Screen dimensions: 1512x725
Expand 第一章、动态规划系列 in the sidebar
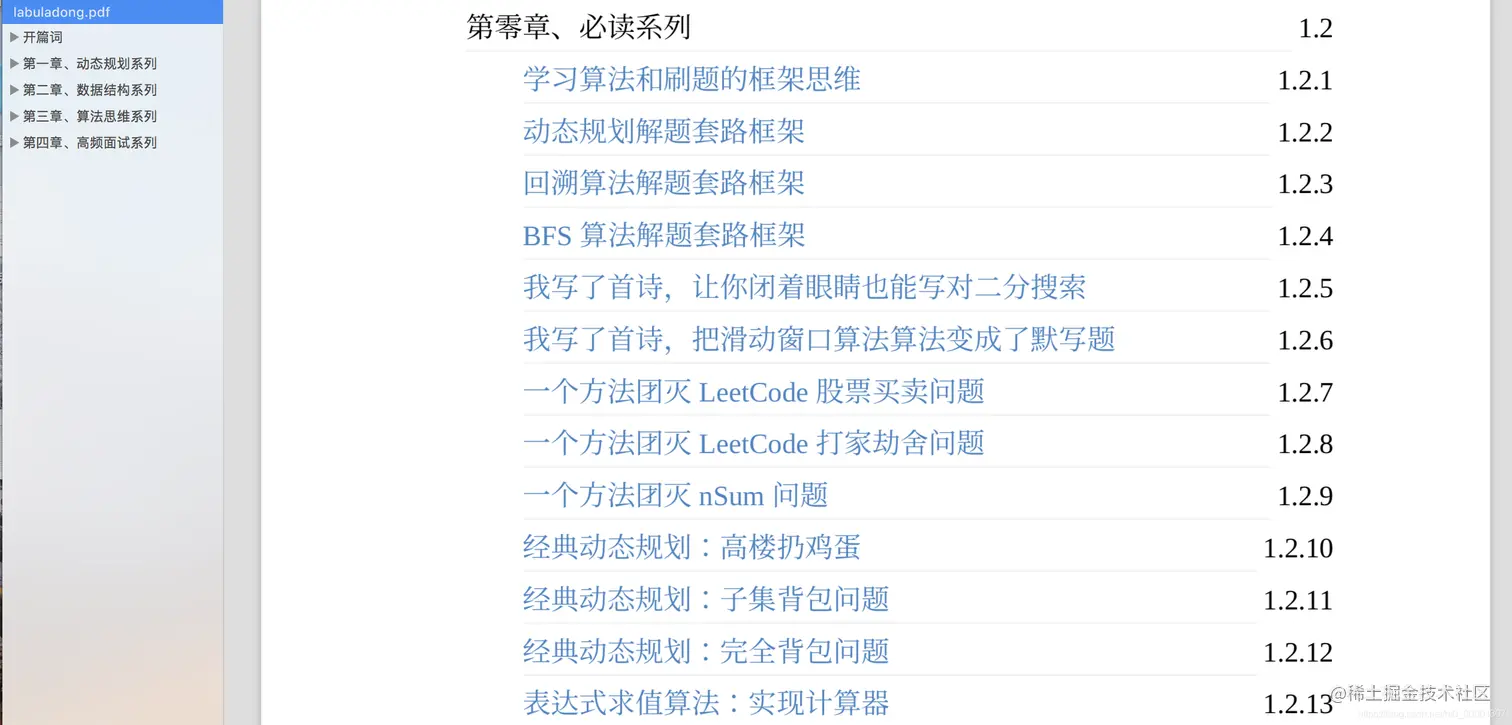pyautogui.click(x=14, y=63)
